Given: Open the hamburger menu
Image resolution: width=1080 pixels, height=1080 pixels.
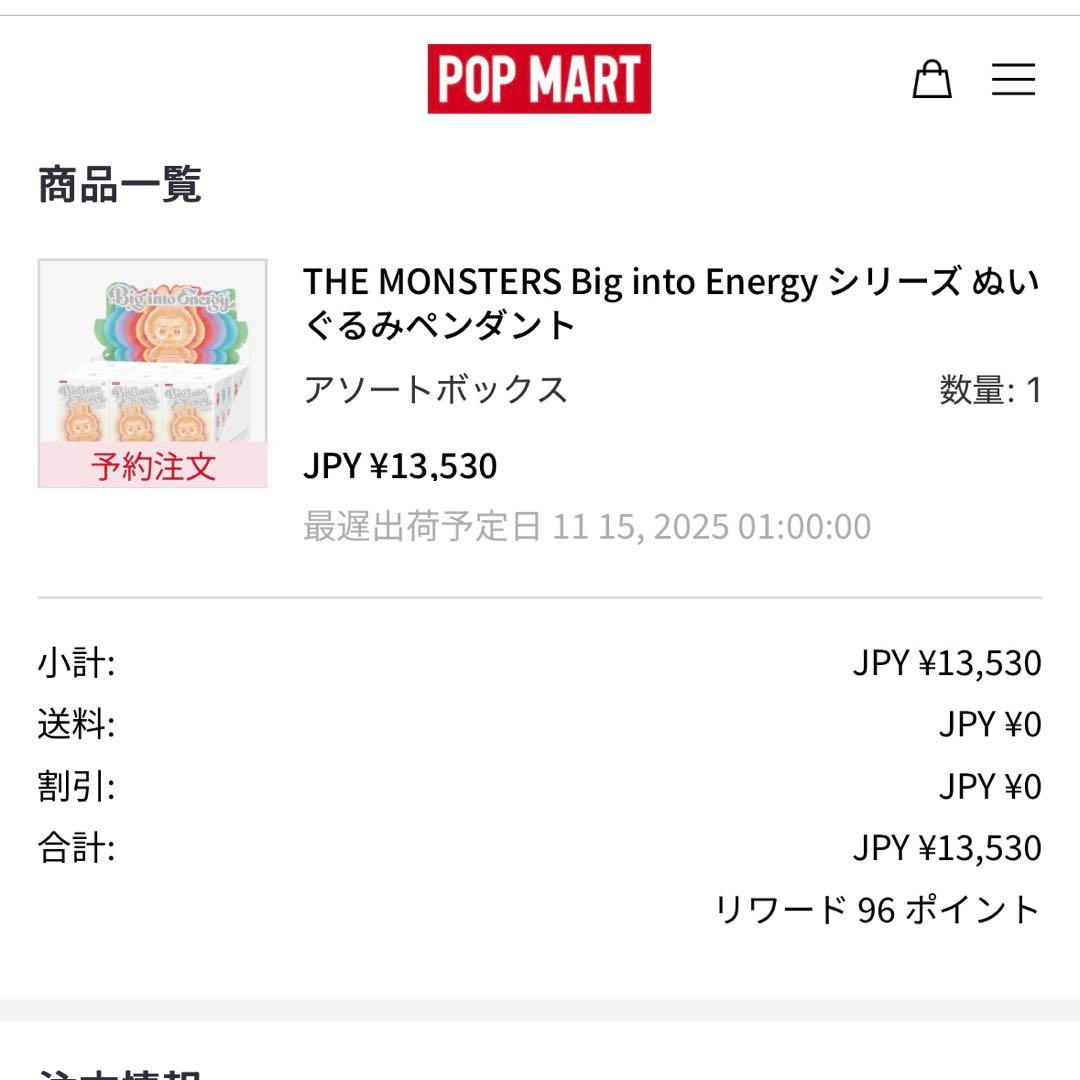Looking at the screenshot, I should point(1013,79).
